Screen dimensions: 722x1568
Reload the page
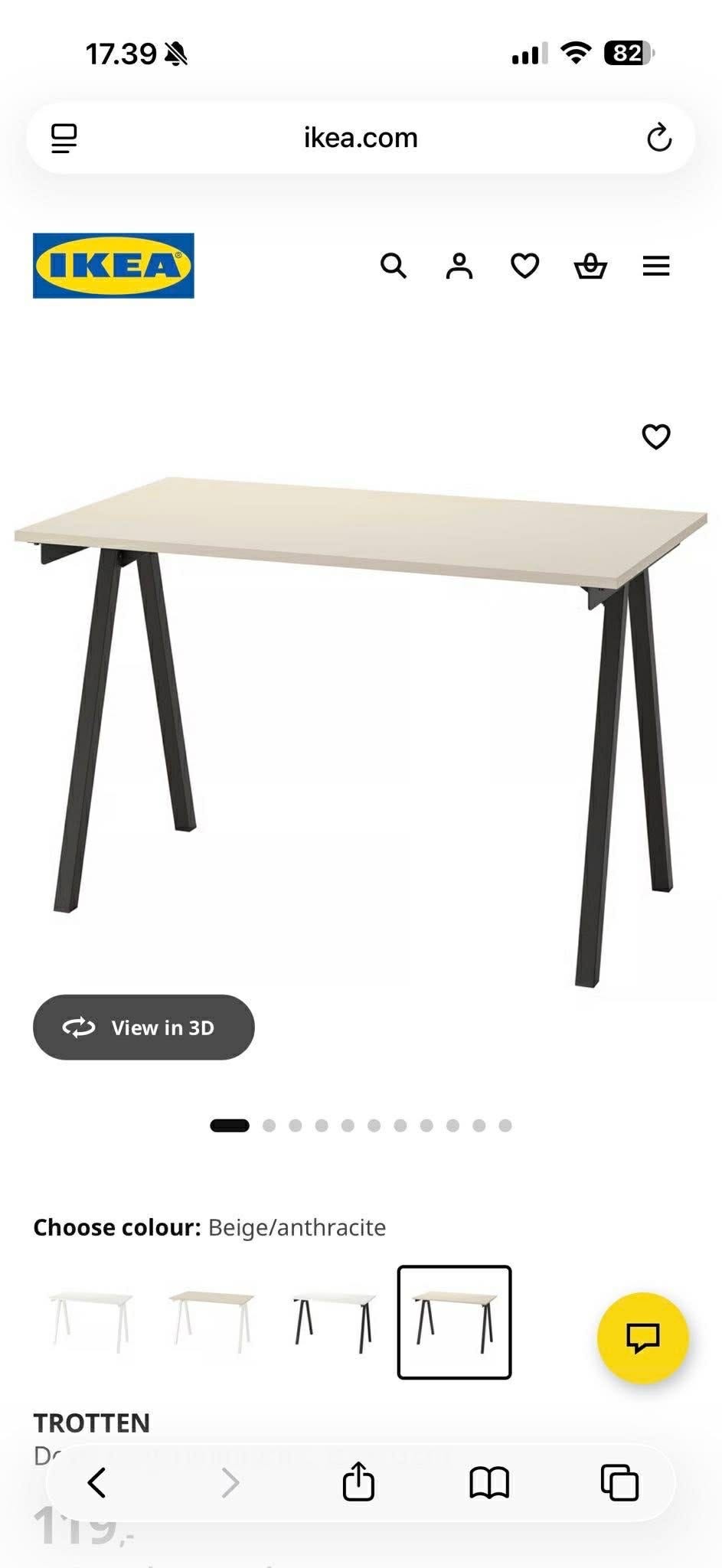click(x=658, y=138)
